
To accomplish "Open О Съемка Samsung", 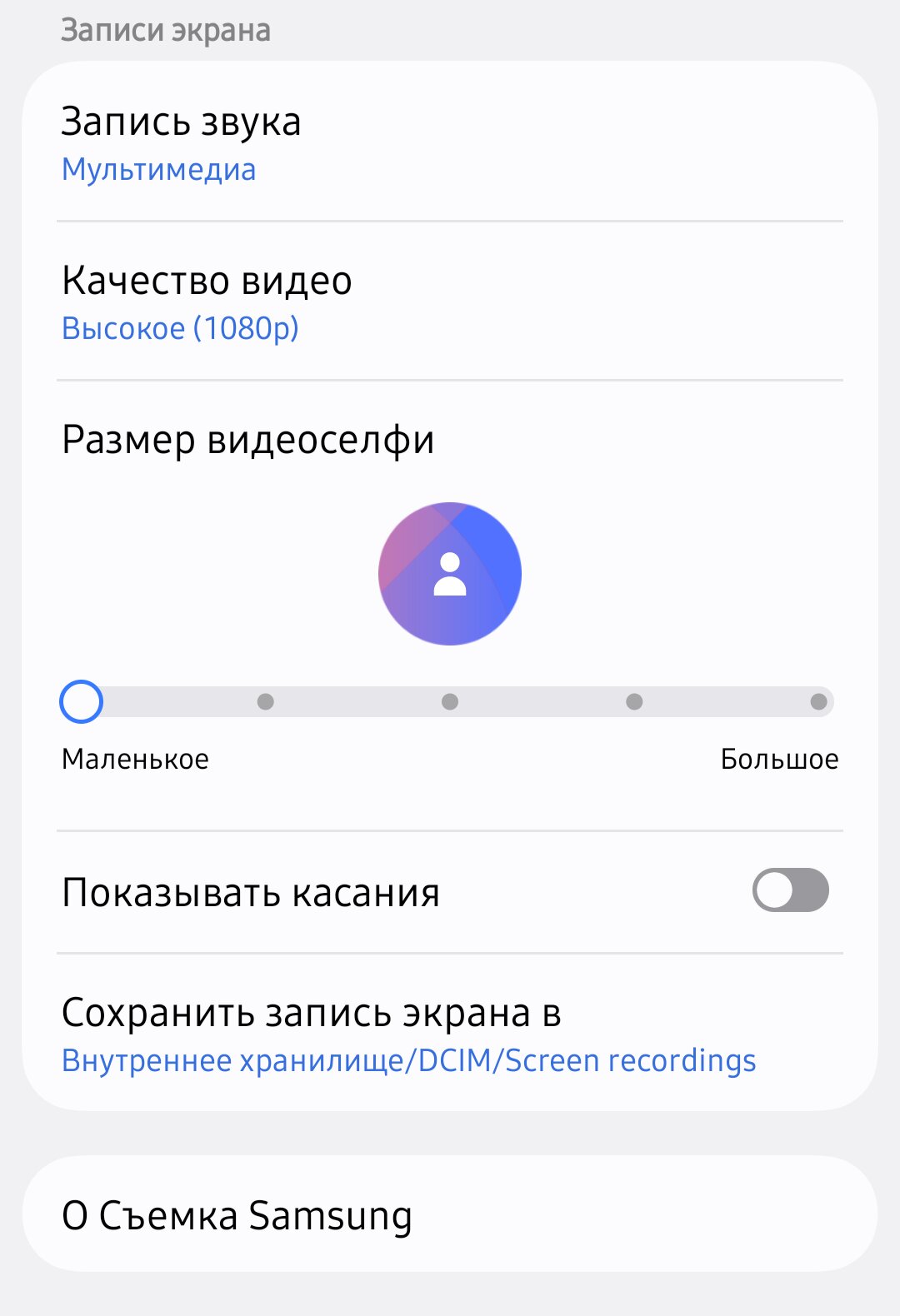I will [450, 1214].
